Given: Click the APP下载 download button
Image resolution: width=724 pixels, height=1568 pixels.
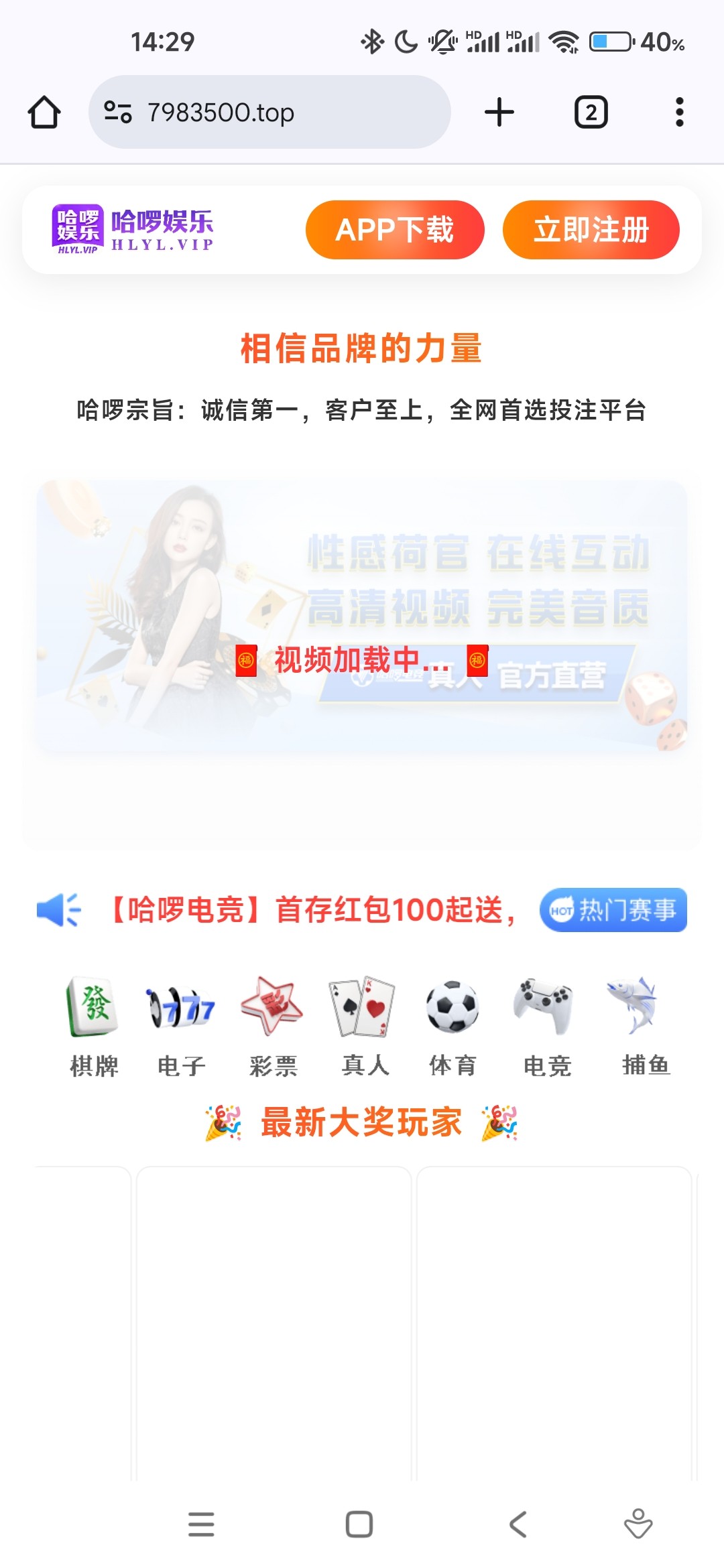Looking at the screenshot, I should (396, 230).
